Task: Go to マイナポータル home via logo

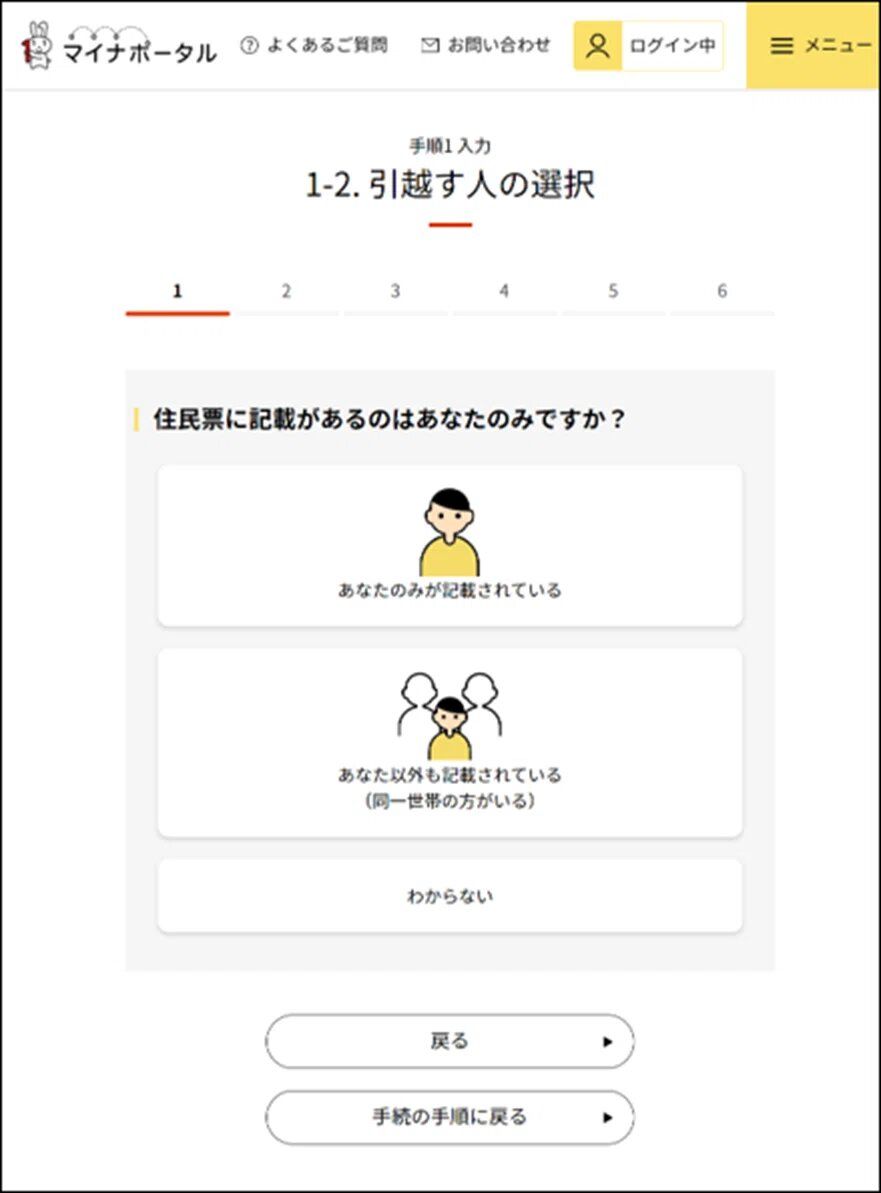Action: click(120, 47)
